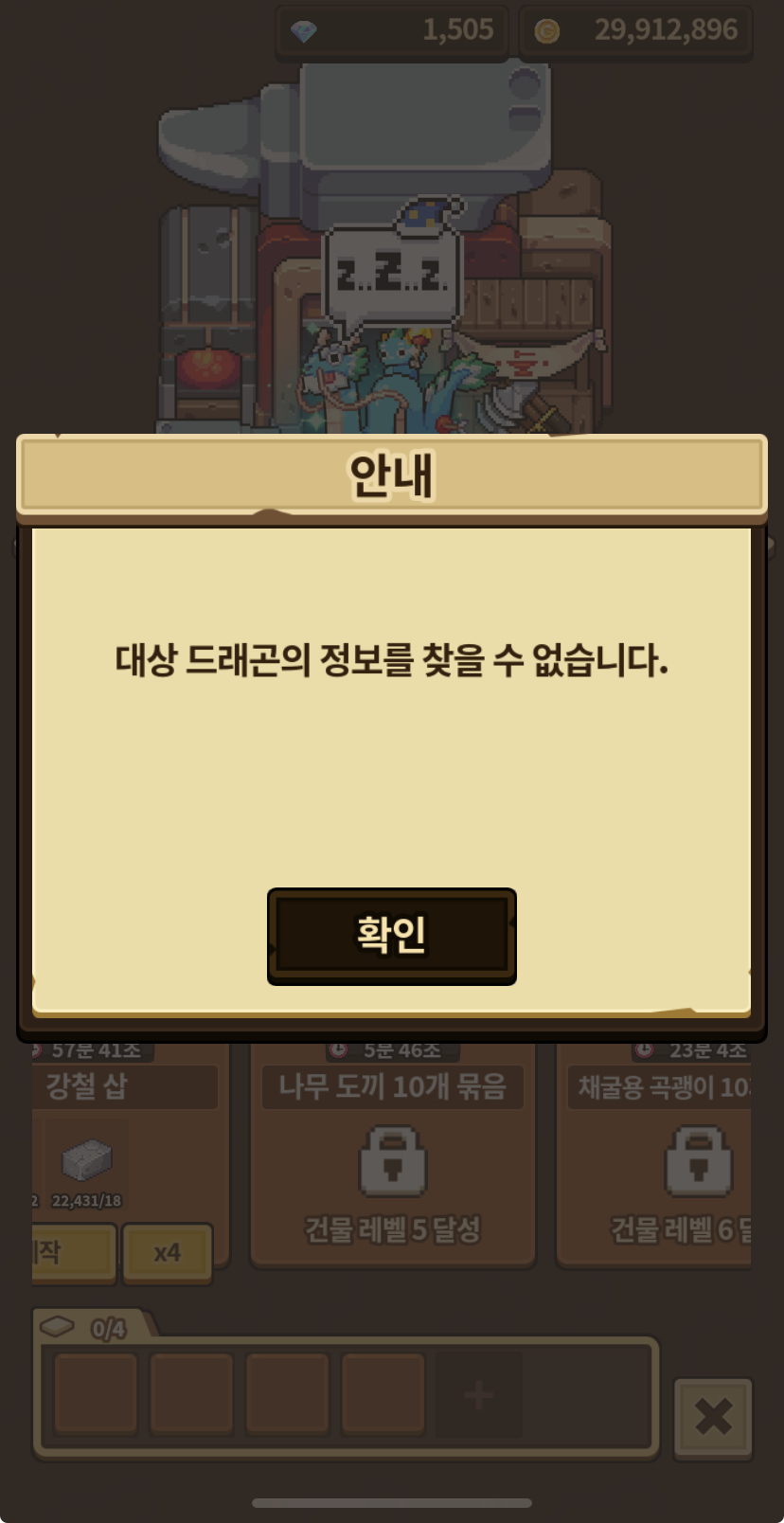Confirm the notice with 확인 button

[392, 936]
